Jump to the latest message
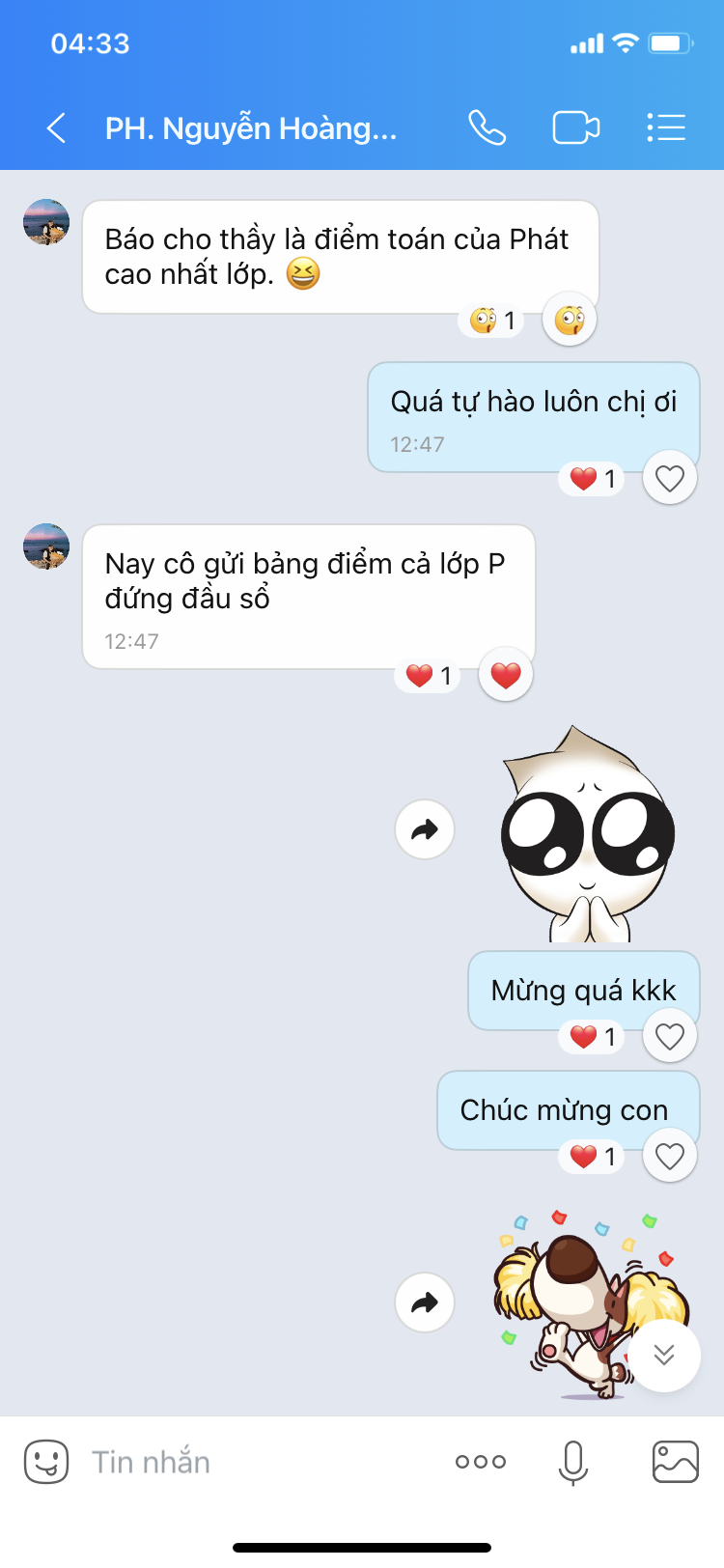Image resolution: width=724 pixels, height=1568 pixels. point(664,1356)
